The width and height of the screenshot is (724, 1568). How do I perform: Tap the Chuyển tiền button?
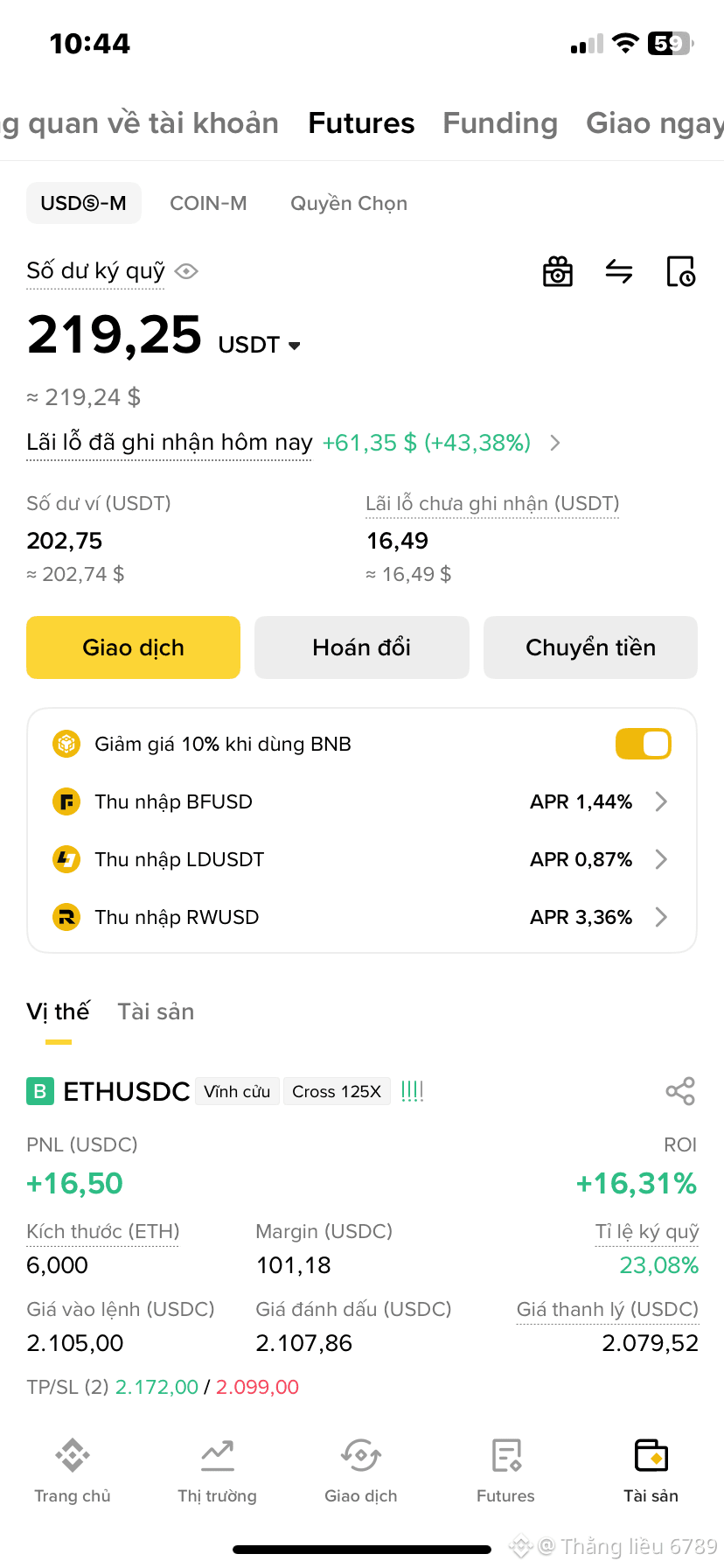[x=590, y=647]
